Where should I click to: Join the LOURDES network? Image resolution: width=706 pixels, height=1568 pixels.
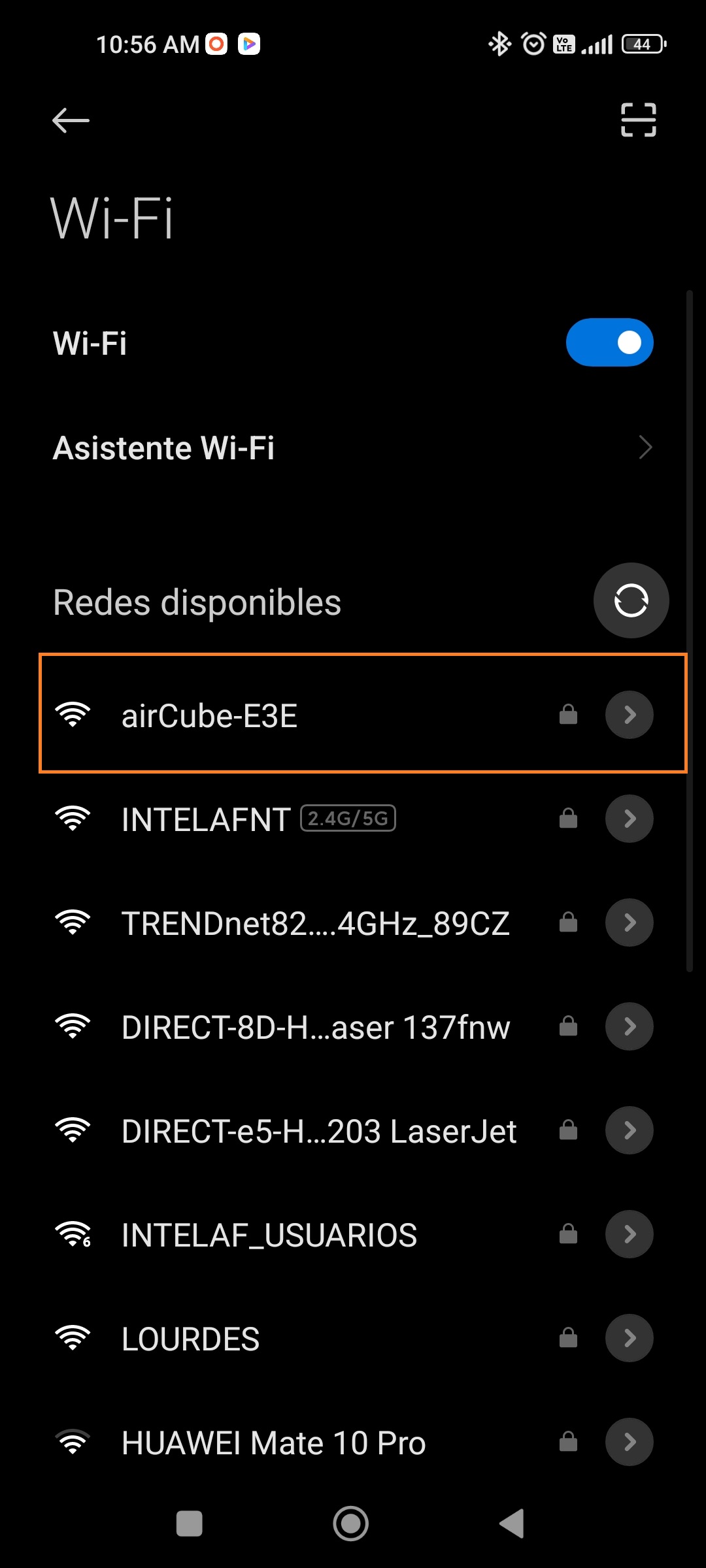(x=191, y=1339)
